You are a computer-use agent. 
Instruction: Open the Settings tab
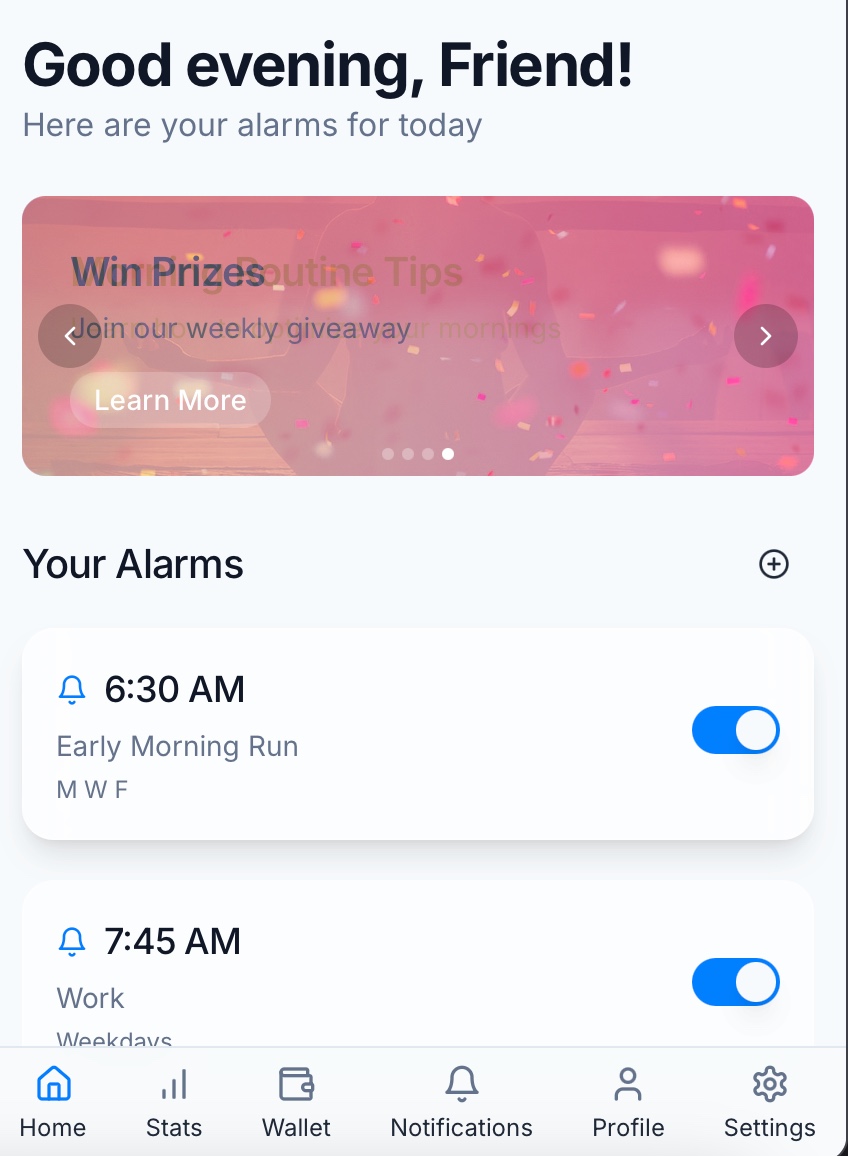(769, 1102)
